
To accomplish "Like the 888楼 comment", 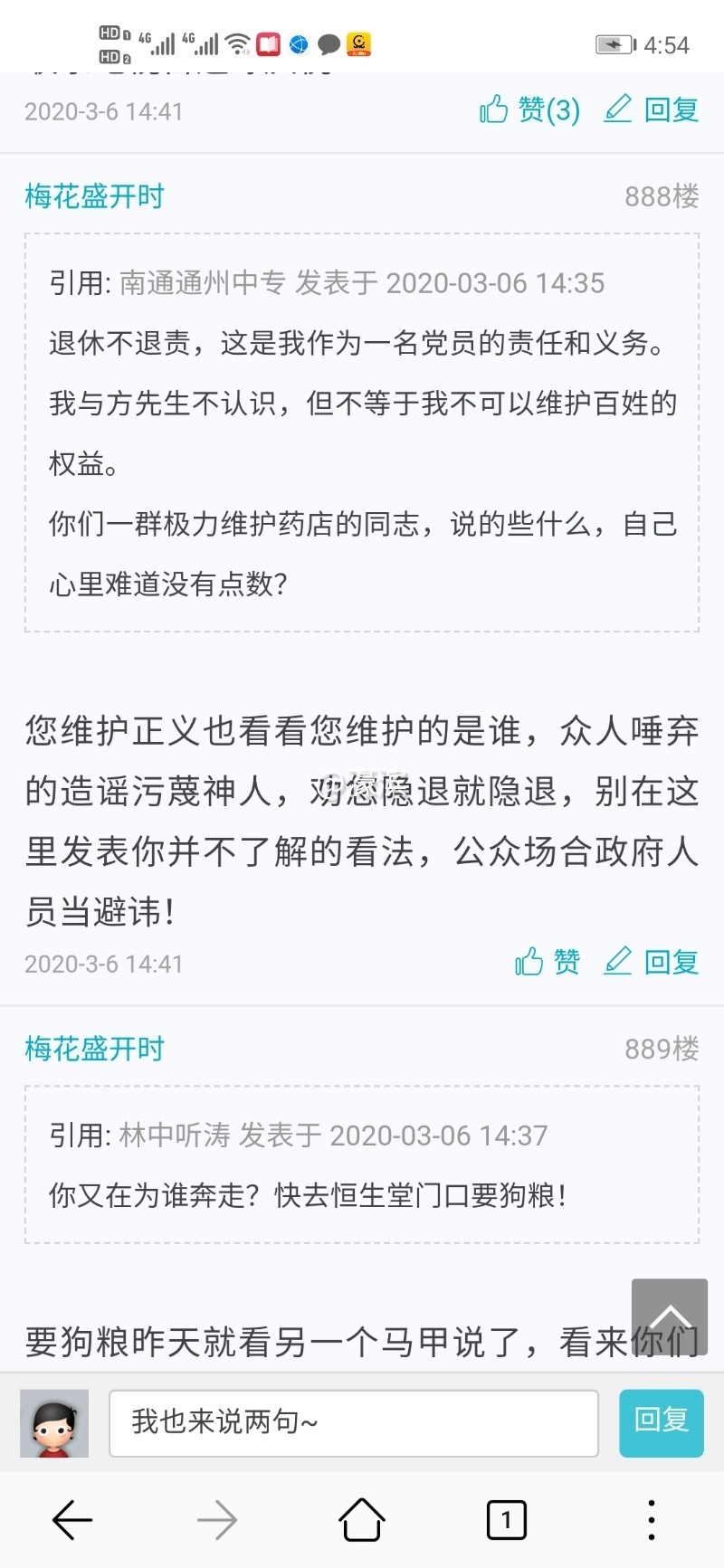I will pyautogui.click(x=548, y=961).
